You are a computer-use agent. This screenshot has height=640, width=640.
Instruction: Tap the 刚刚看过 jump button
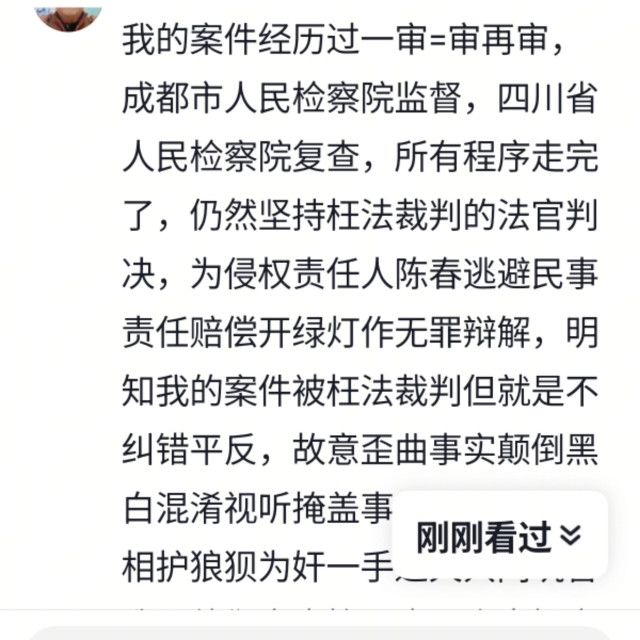tap(499, 537)
